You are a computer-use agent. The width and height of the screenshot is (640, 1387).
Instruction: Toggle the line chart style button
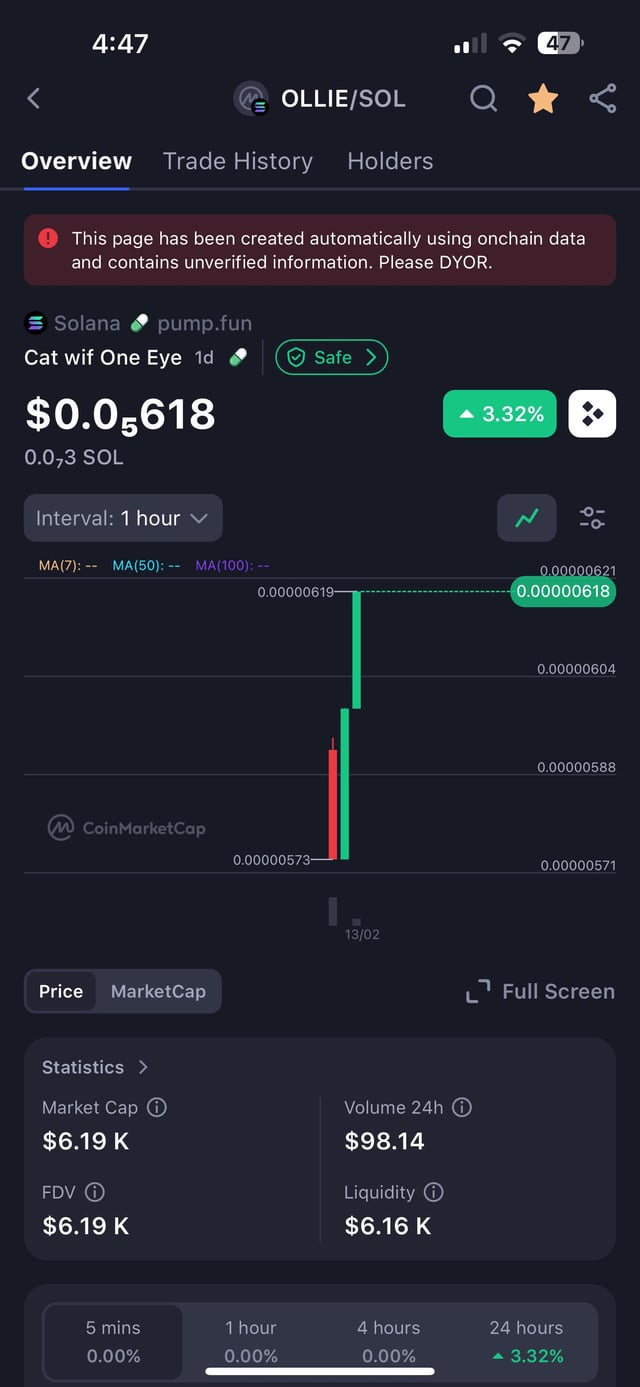(x=527, y=518)
